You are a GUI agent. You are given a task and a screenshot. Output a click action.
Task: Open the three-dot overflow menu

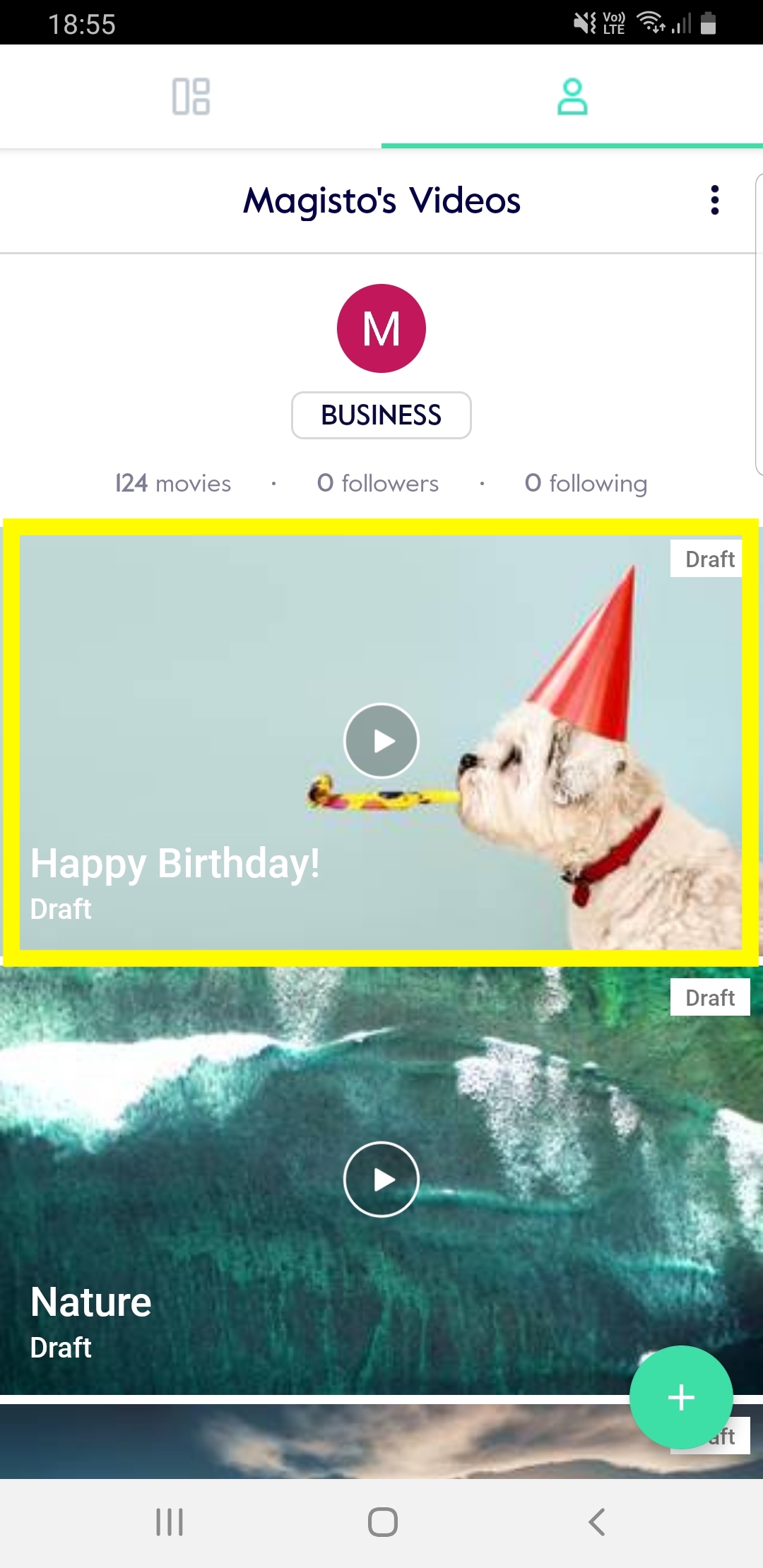pos(715,200)
